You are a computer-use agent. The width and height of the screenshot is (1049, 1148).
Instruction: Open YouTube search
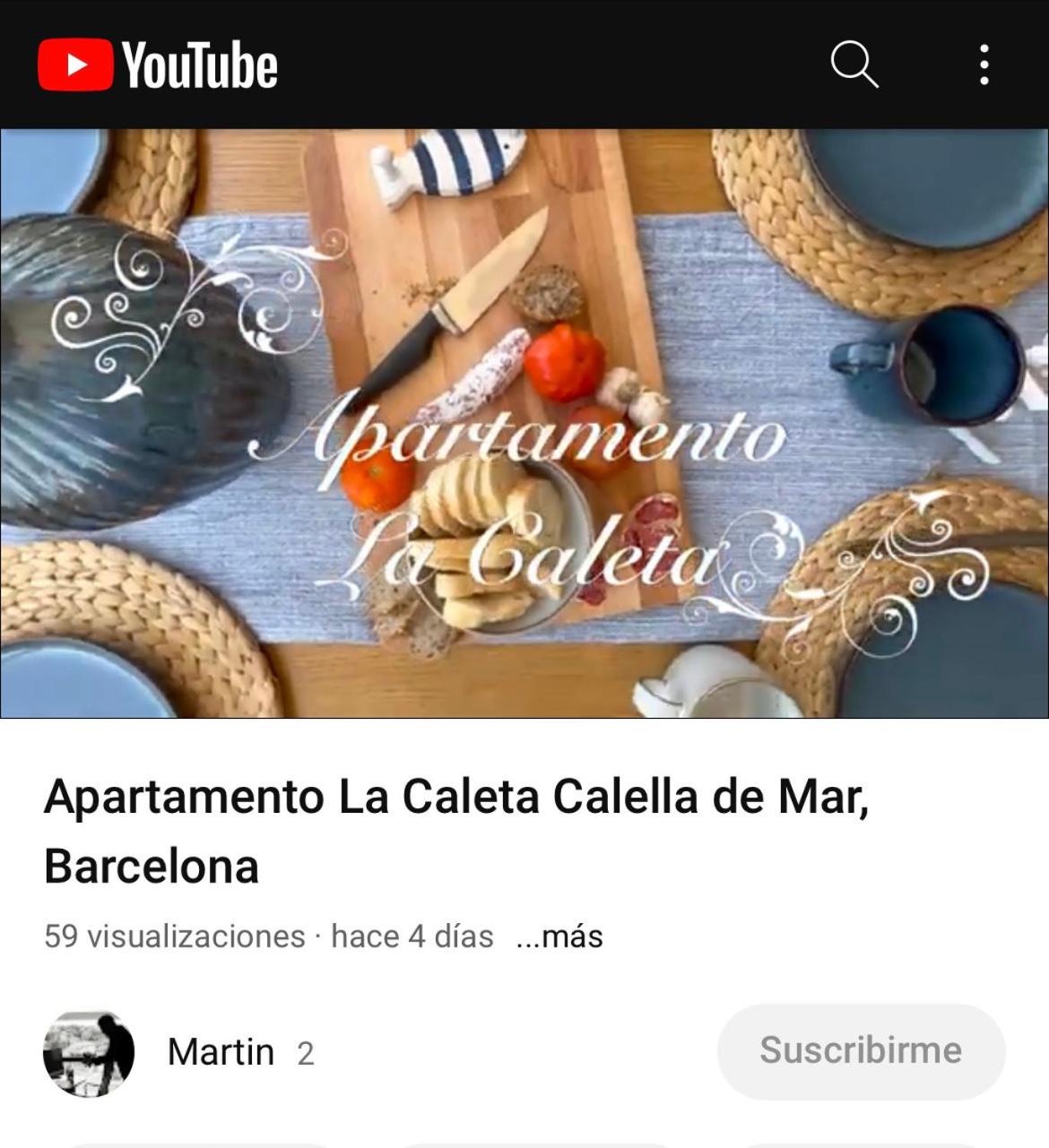854,65
